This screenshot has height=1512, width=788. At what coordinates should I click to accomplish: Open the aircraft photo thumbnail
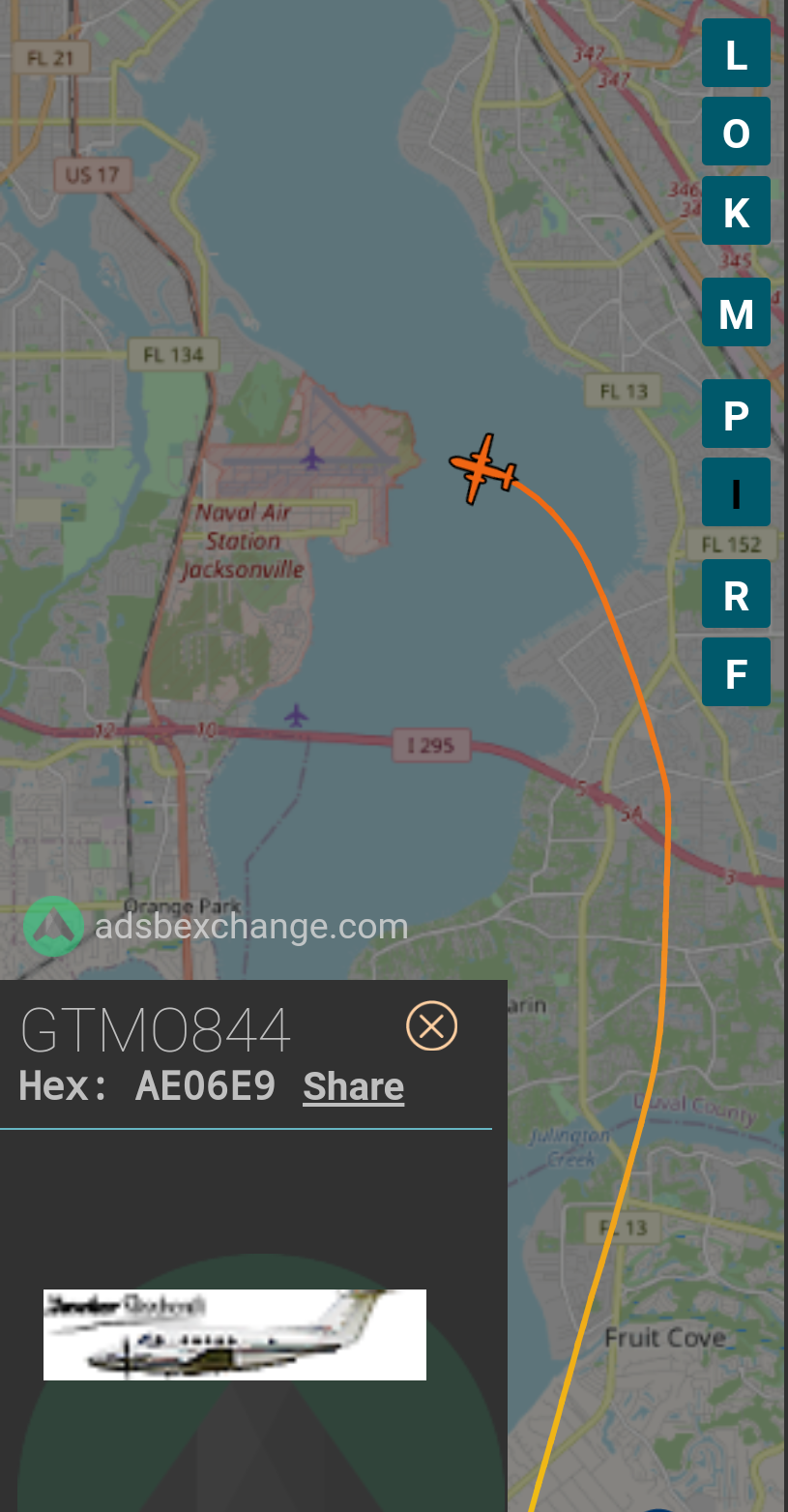235,1335
